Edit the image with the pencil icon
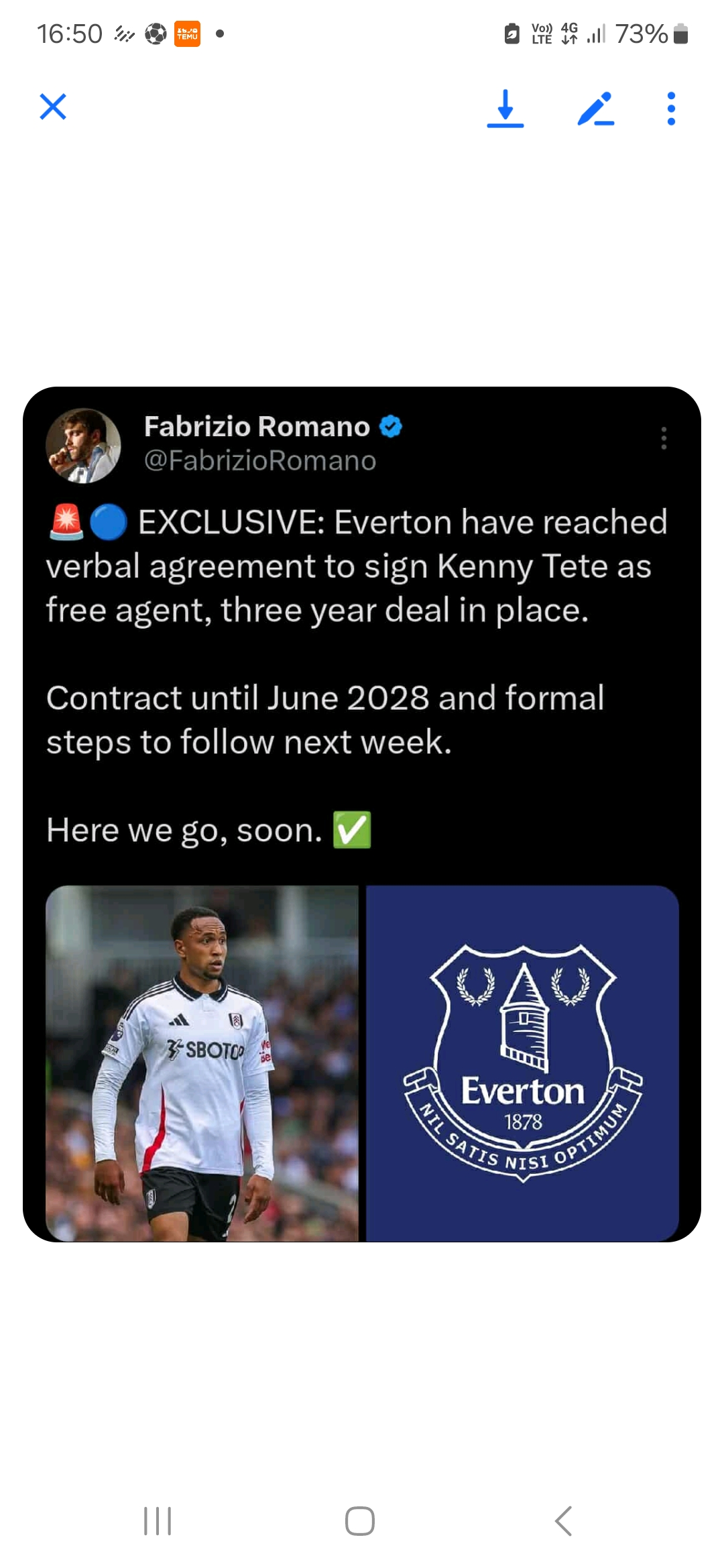Viewport: 724px width, 1568px height. click(595, 109)
